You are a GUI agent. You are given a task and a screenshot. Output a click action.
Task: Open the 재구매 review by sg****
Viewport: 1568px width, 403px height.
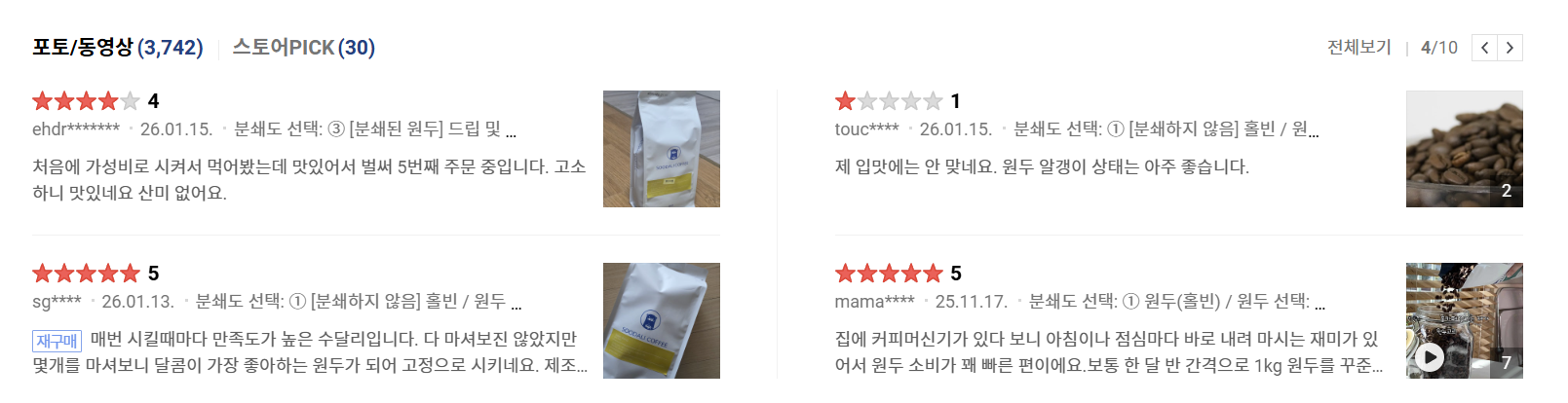tap(308, 352)
